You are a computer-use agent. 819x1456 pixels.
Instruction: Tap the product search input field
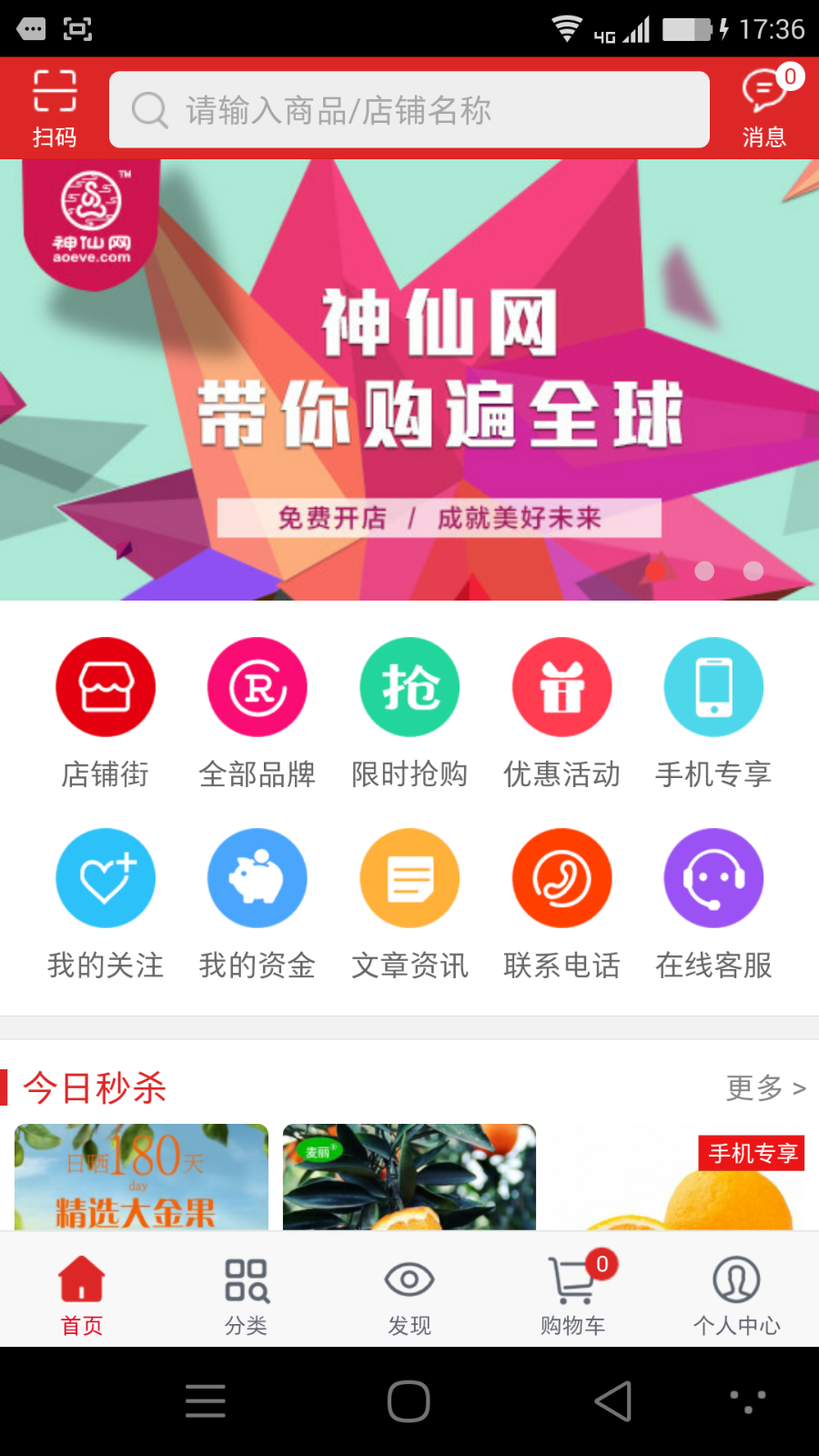409,109
